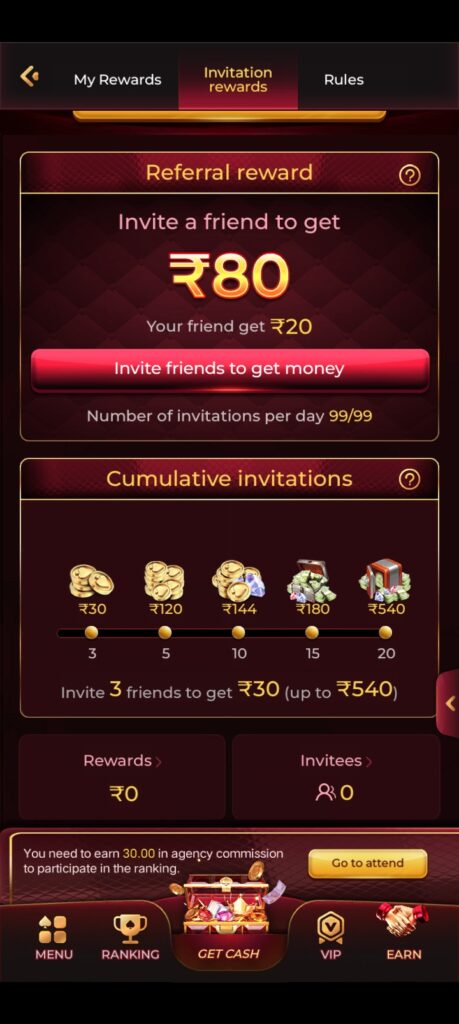Open the Referral reward help icon

pos(409,174)
